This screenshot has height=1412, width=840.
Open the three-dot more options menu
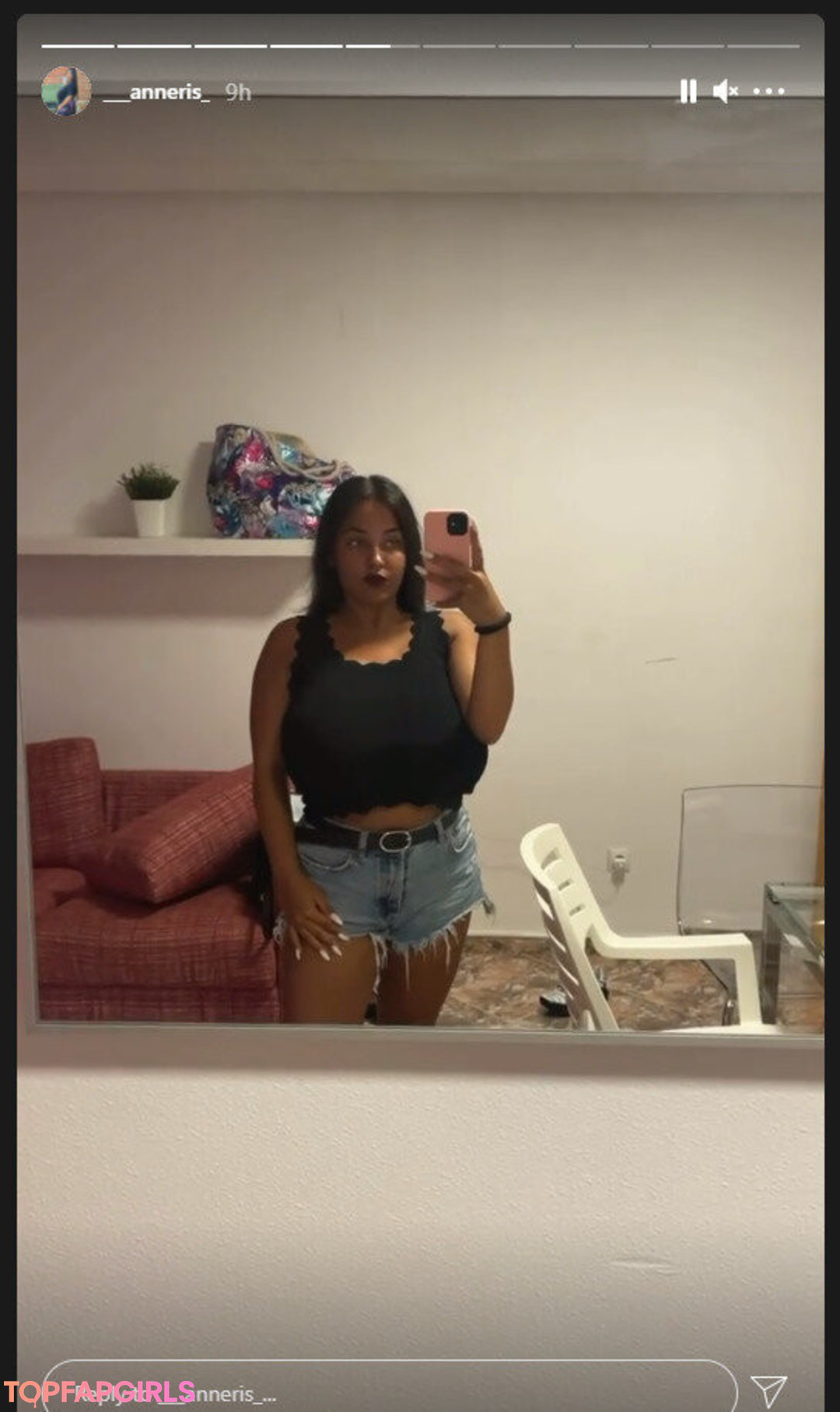coord(768,91)
